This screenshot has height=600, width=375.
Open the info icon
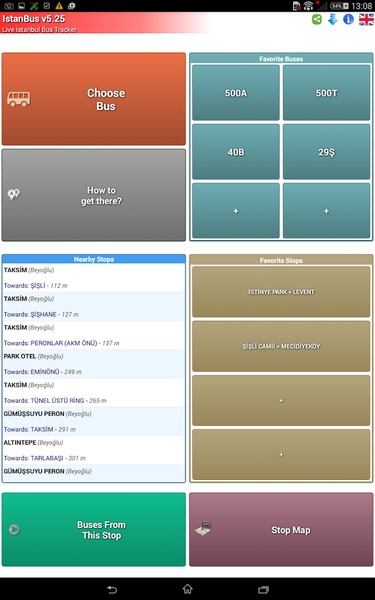348,19
